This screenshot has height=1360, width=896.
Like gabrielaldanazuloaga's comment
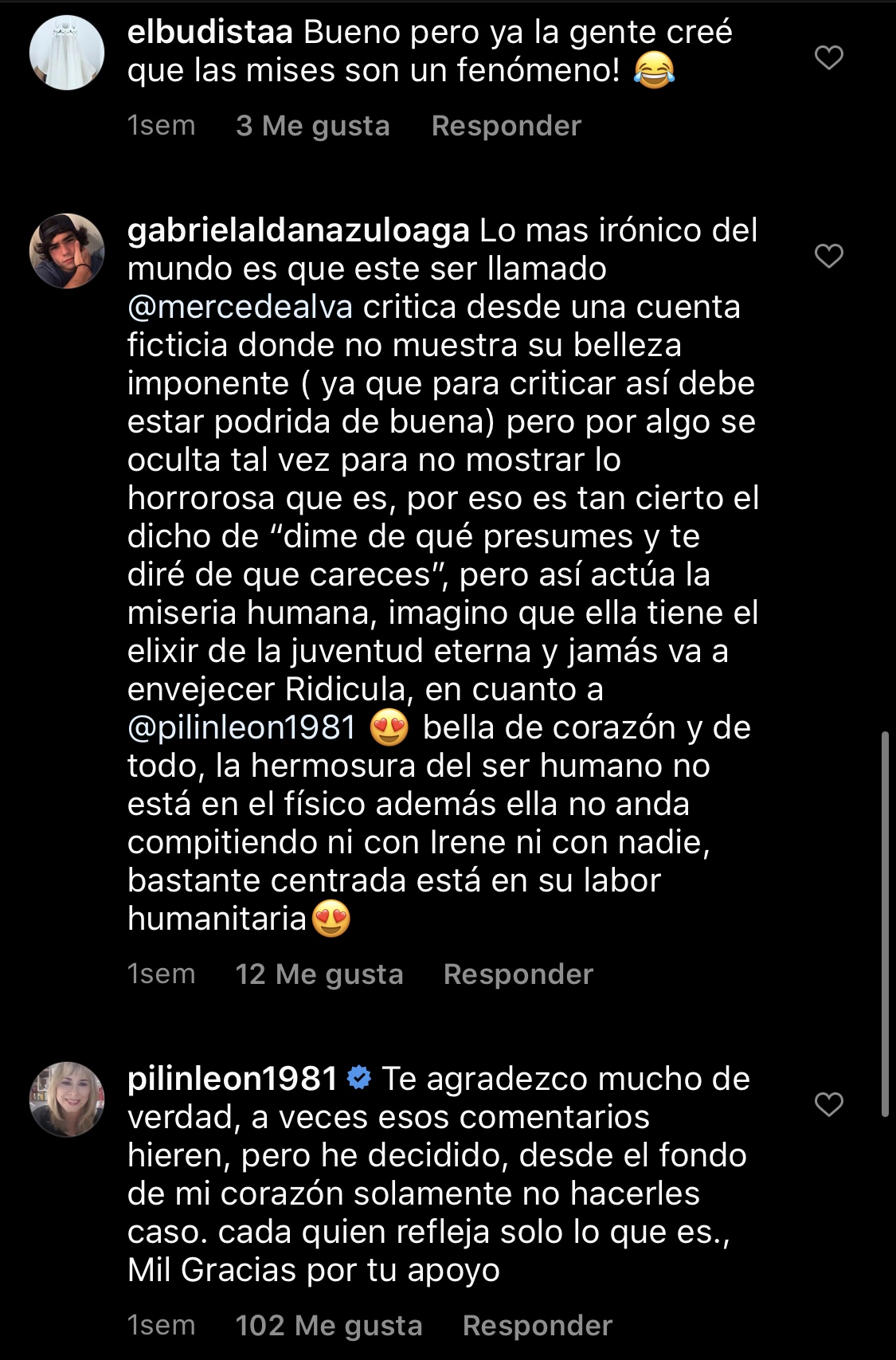(x=828, y=256)
